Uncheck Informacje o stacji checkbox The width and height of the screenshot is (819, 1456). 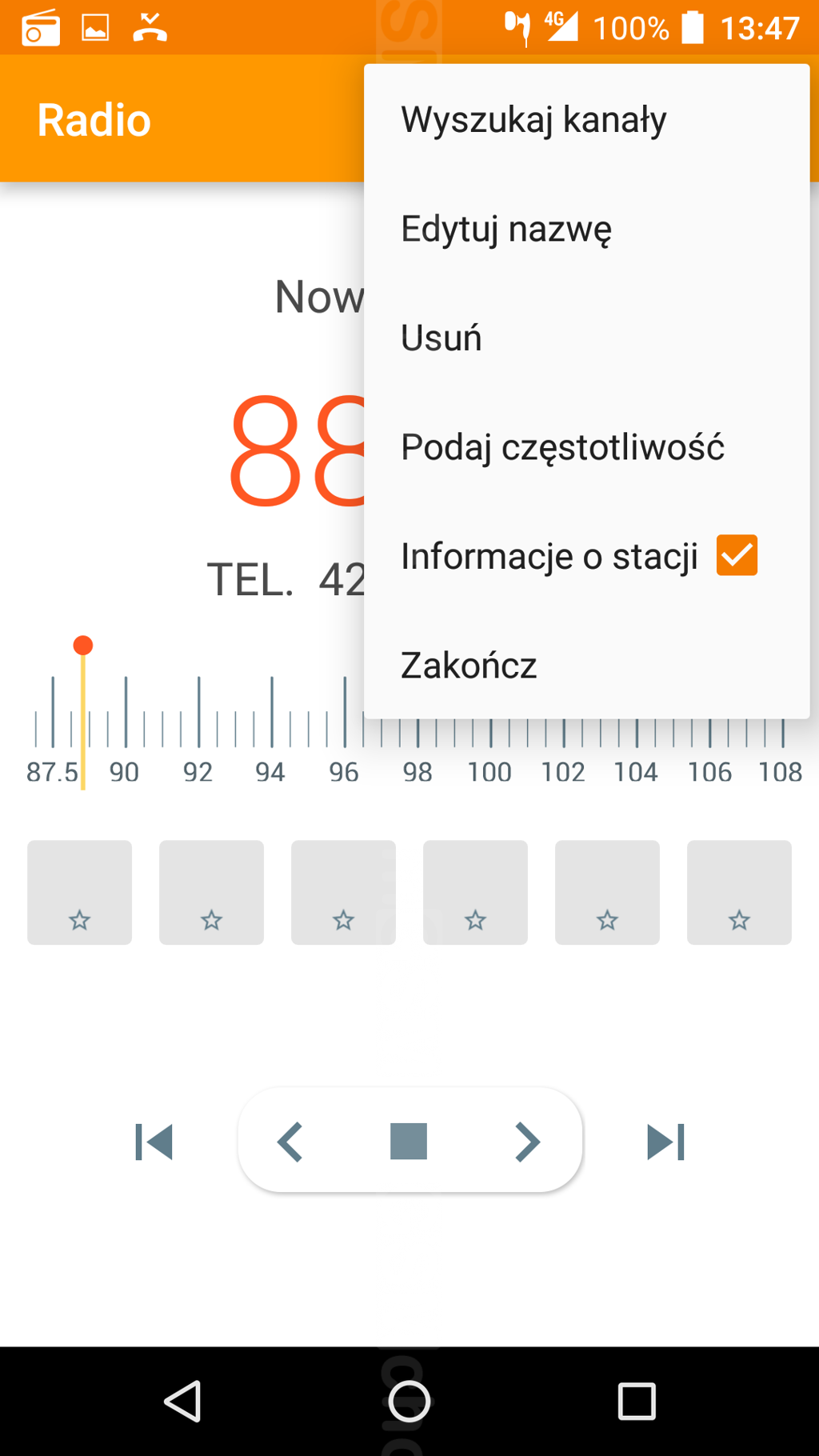[x=736, y=556]
